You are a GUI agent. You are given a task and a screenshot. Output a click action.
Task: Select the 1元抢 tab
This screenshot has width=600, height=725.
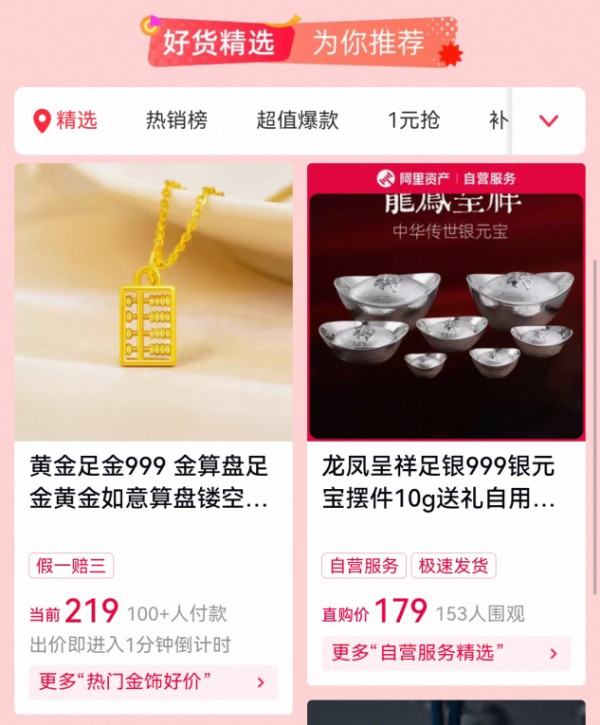click(x=413, y=121)
